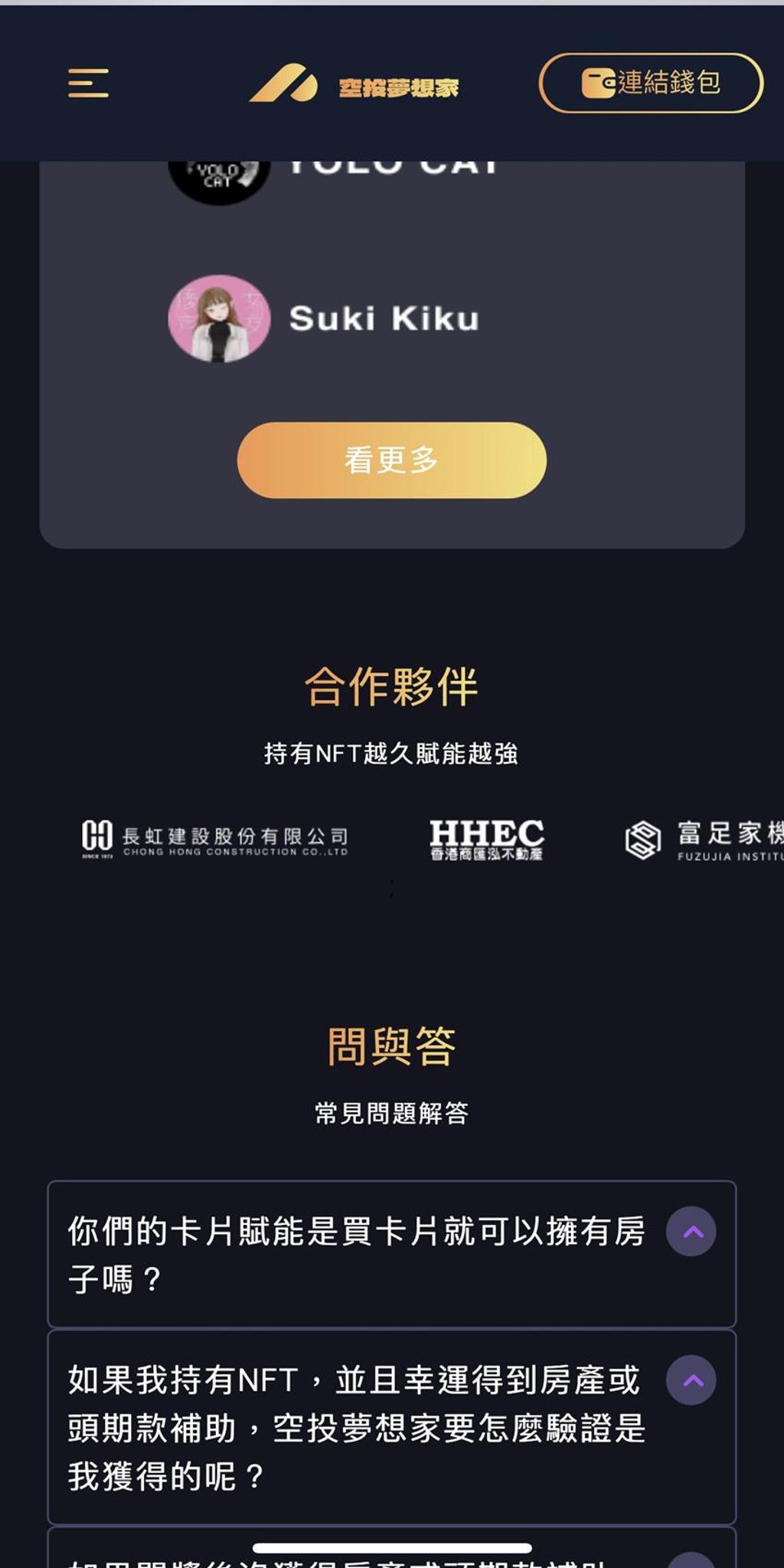Click the 合作夥伴 section heading
This screenshot has height=1568, width=784.
[391, 687]
